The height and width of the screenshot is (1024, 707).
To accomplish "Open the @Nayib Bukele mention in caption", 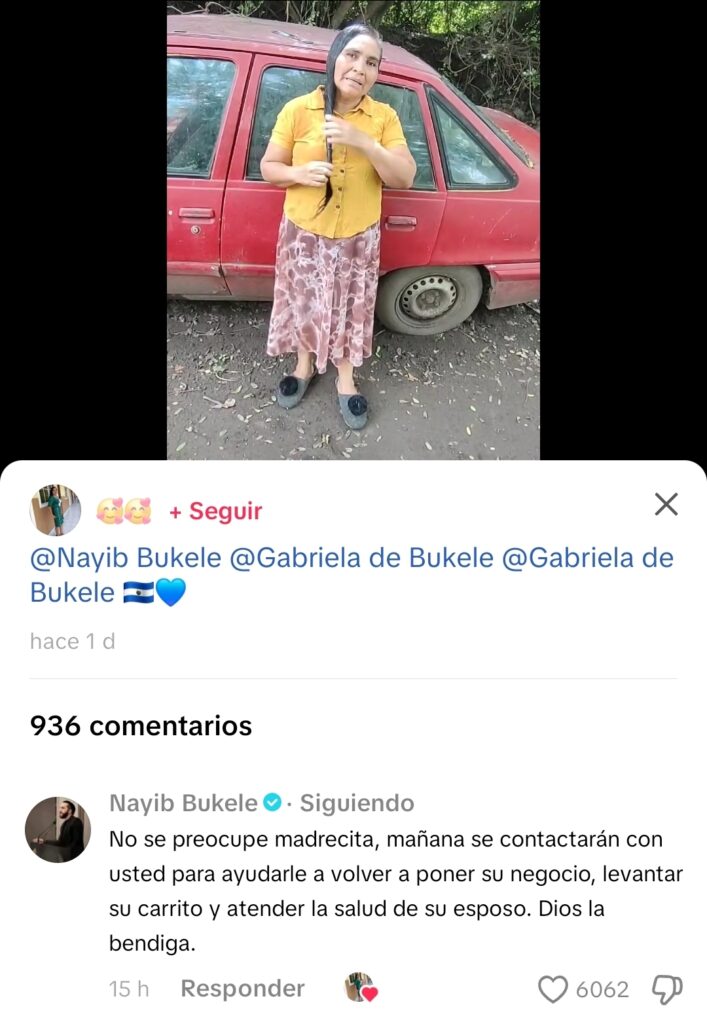I will click(x=125, y=558).
